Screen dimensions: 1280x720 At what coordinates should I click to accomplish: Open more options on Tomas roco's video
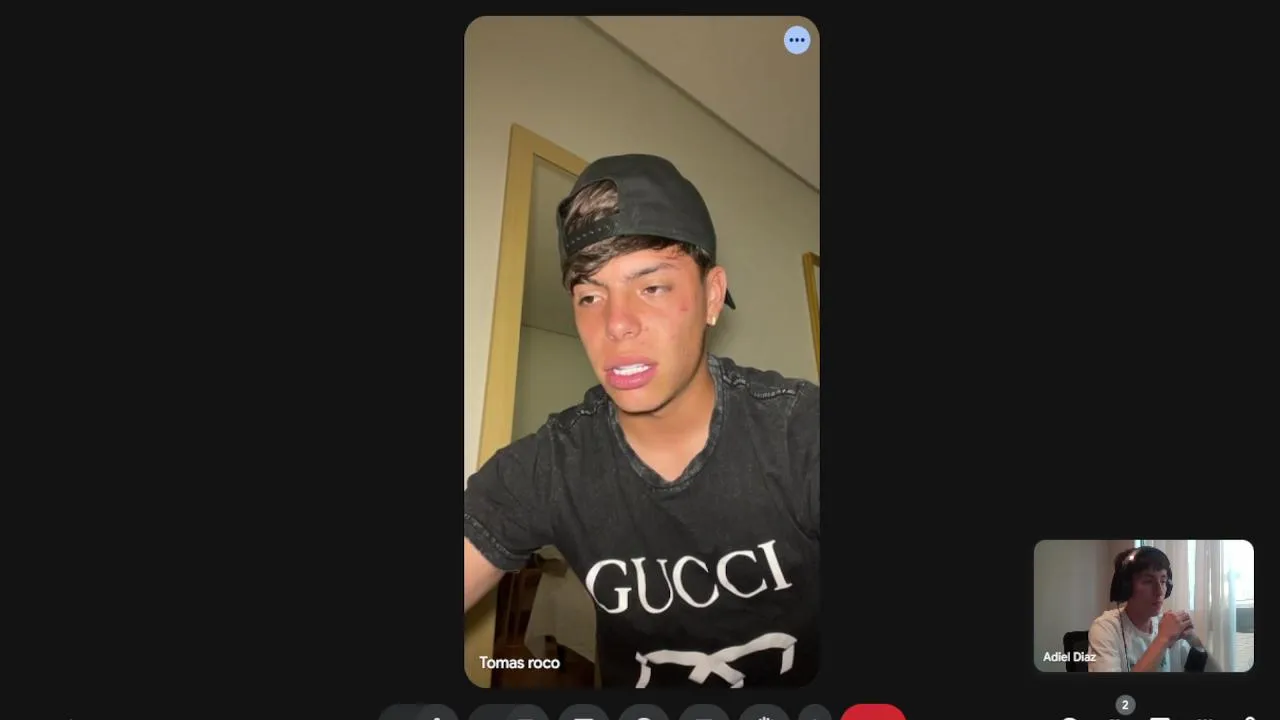[797, 40]
